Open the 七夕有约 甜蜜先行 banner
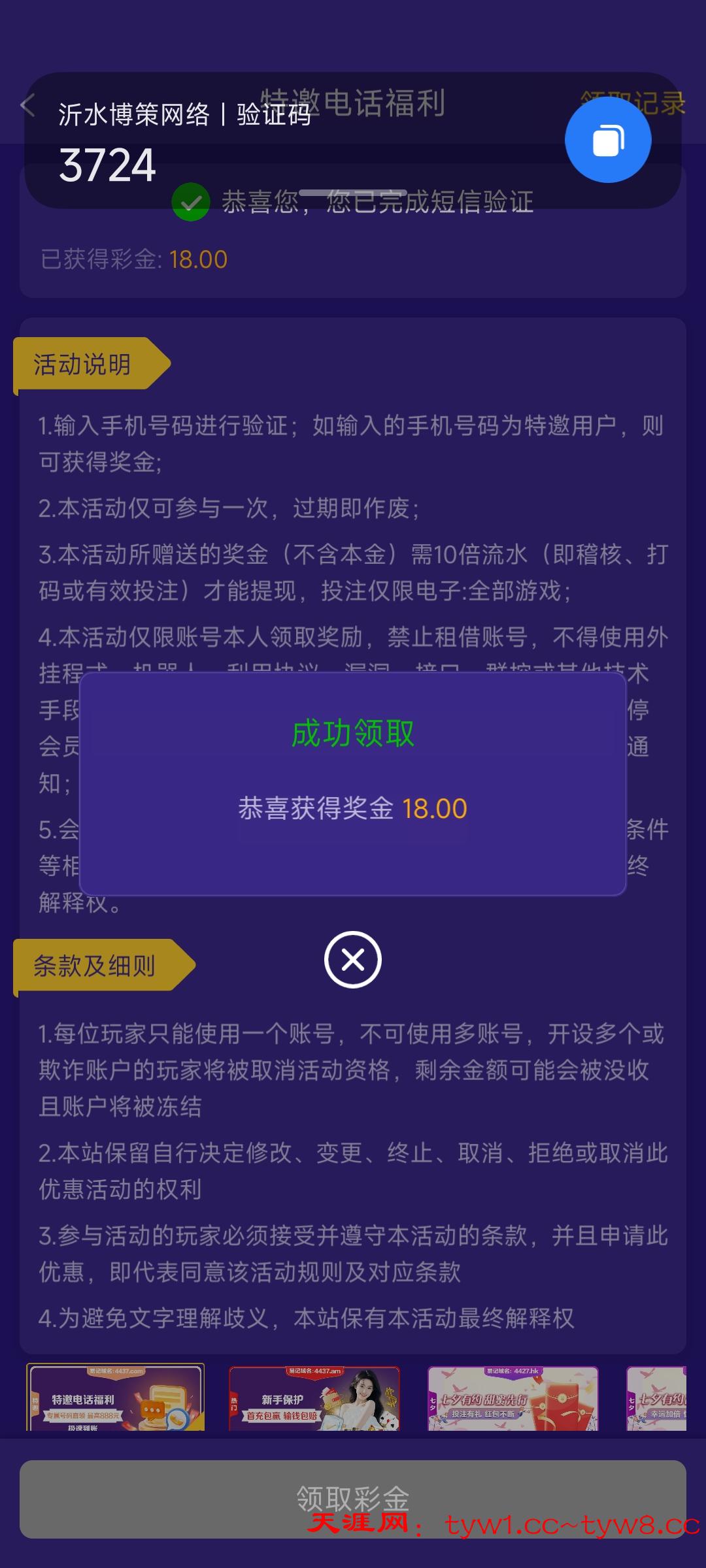The image size is (706, 1568). click(513, 1399)
